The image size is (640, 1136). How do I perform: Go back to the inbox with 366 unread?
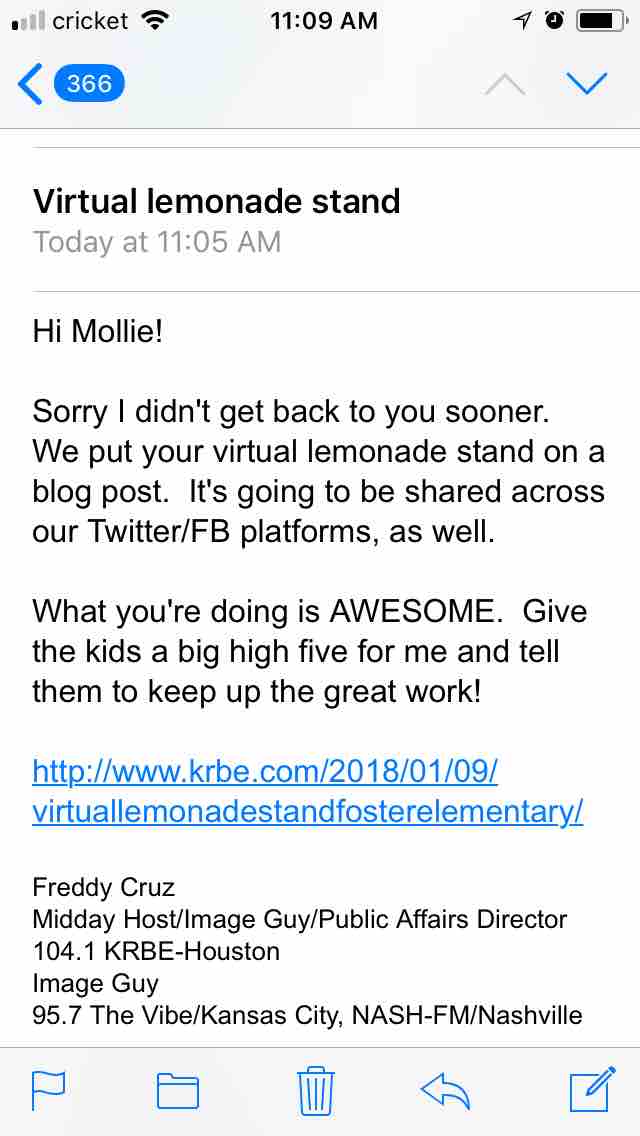(x=70, y=84)
